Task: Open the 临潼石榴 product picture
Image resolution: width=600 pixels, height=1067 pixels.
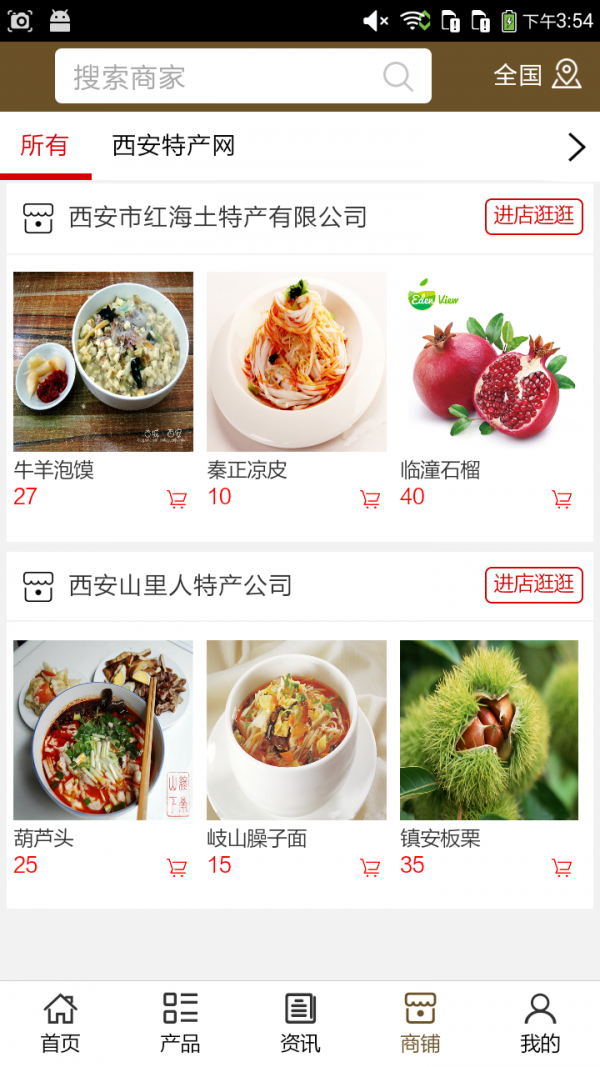Action: (489, 361)
